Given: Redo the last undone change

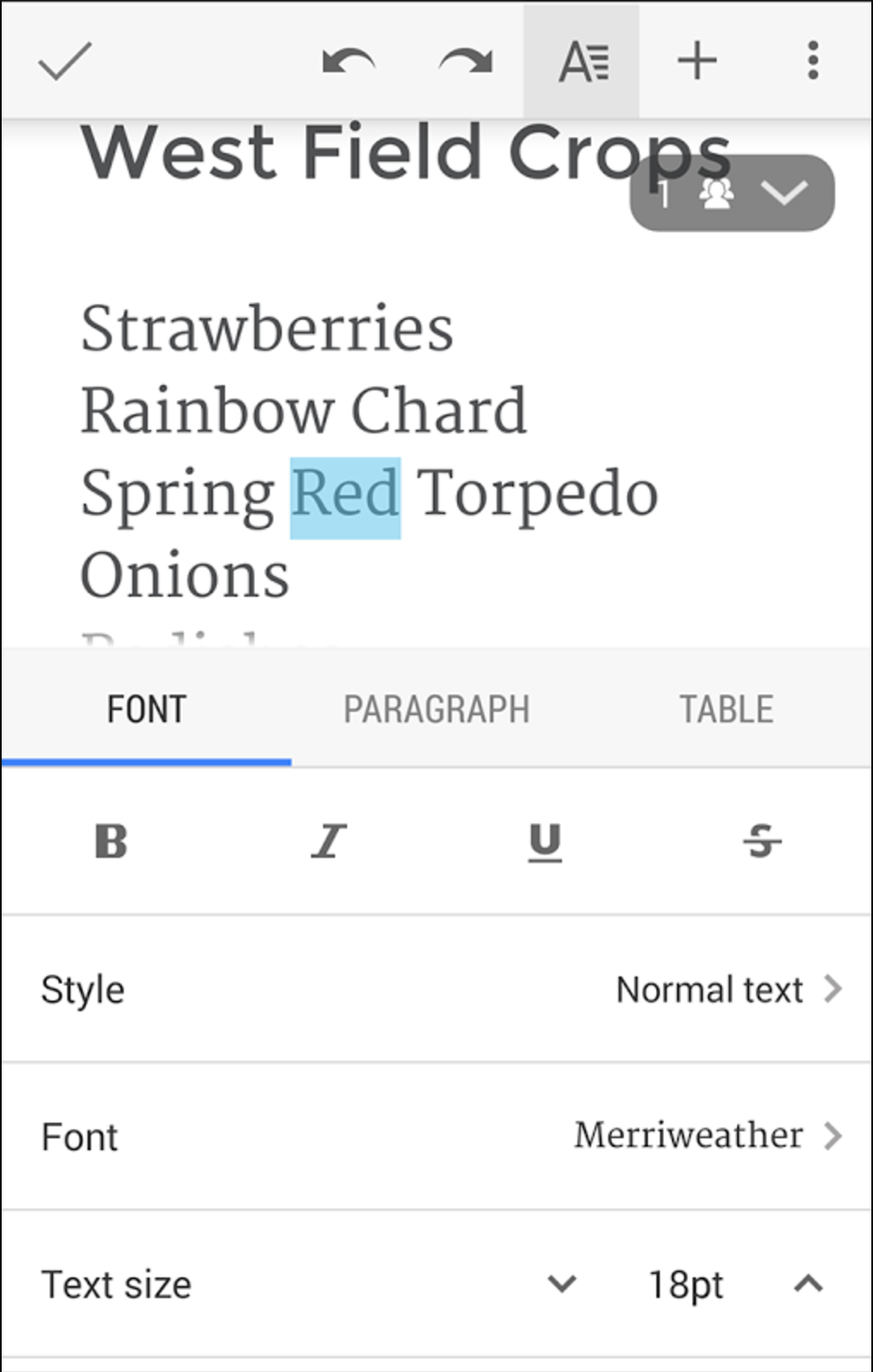Looking at the screenshot, I should point(465,61).
